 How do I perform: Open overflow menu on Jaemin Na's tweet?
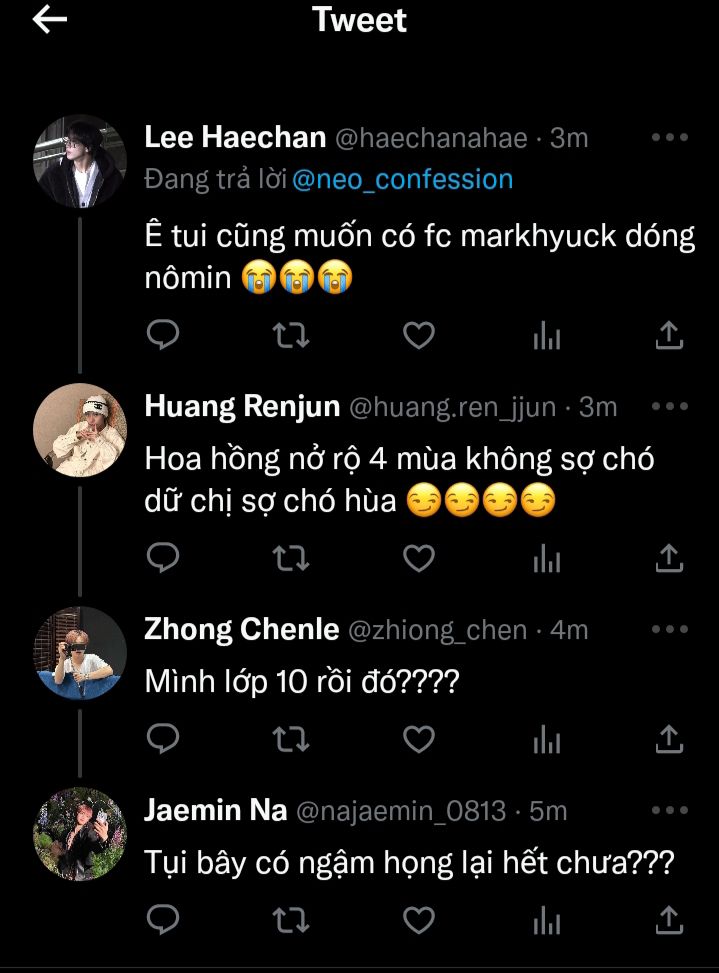click(669, 810)
